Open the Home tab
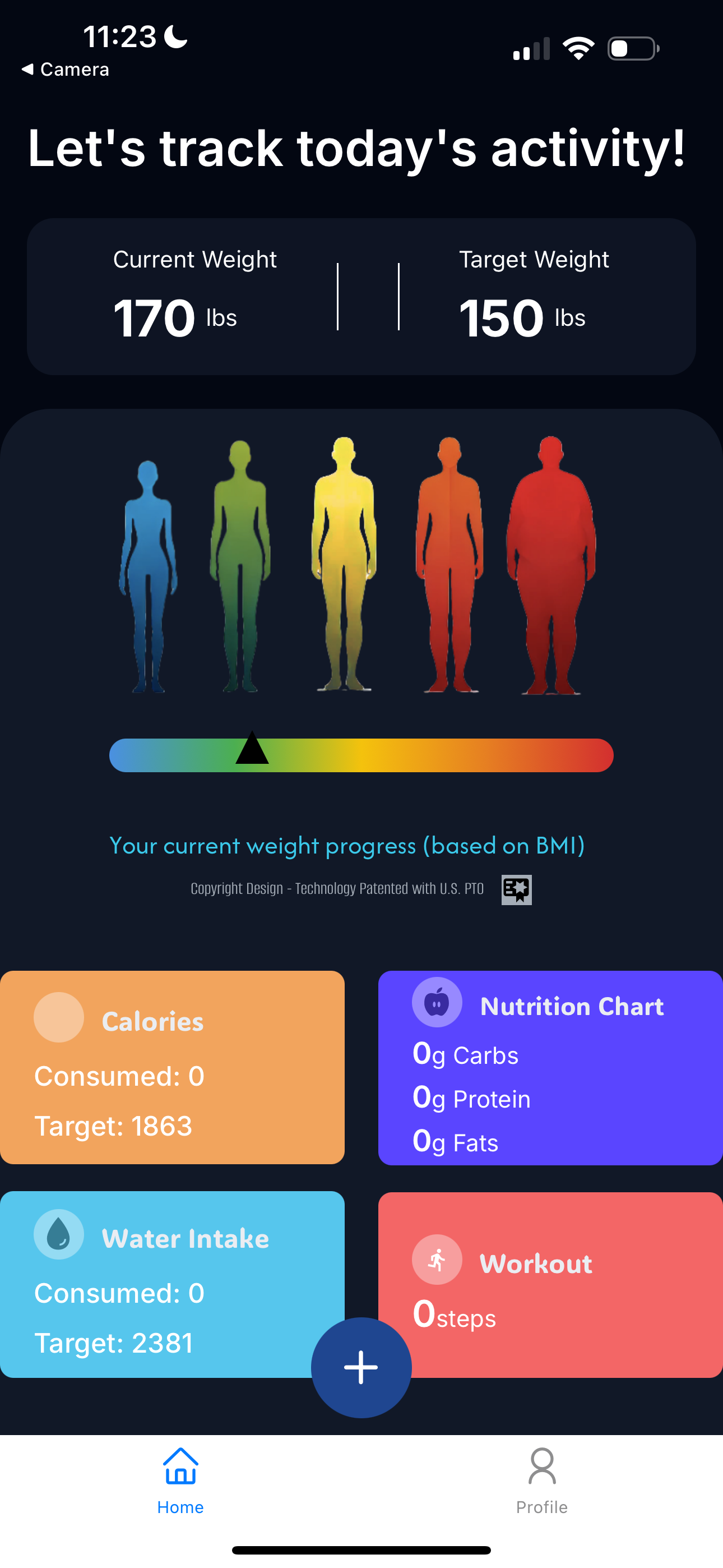 click(x=180, y=1481)
